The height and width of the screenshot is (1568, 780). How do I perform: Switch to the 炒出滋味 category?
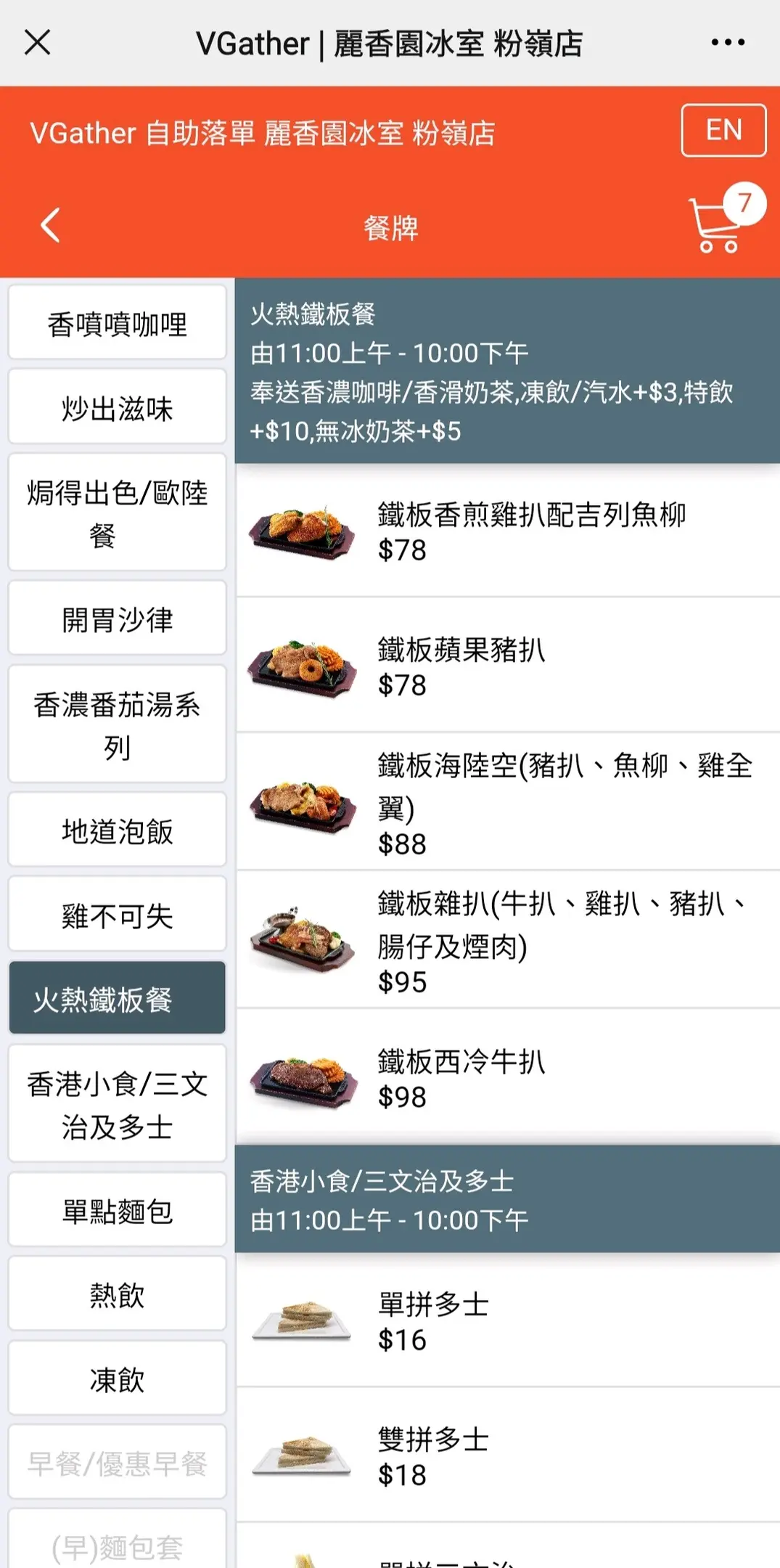tap(118, 408)
